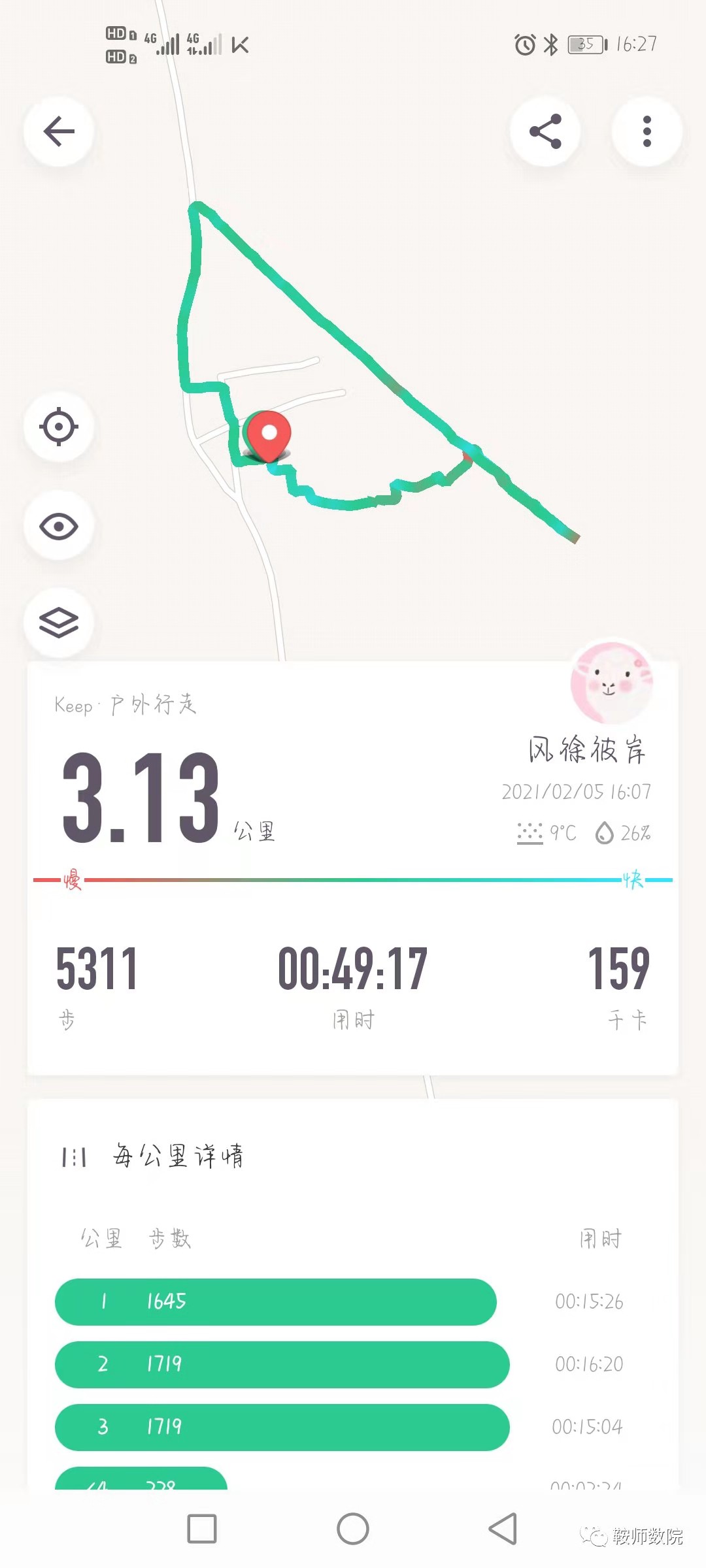Recenter the map on the route
Viewport: 706px width, 1568px height.
[x=59, y=427]
